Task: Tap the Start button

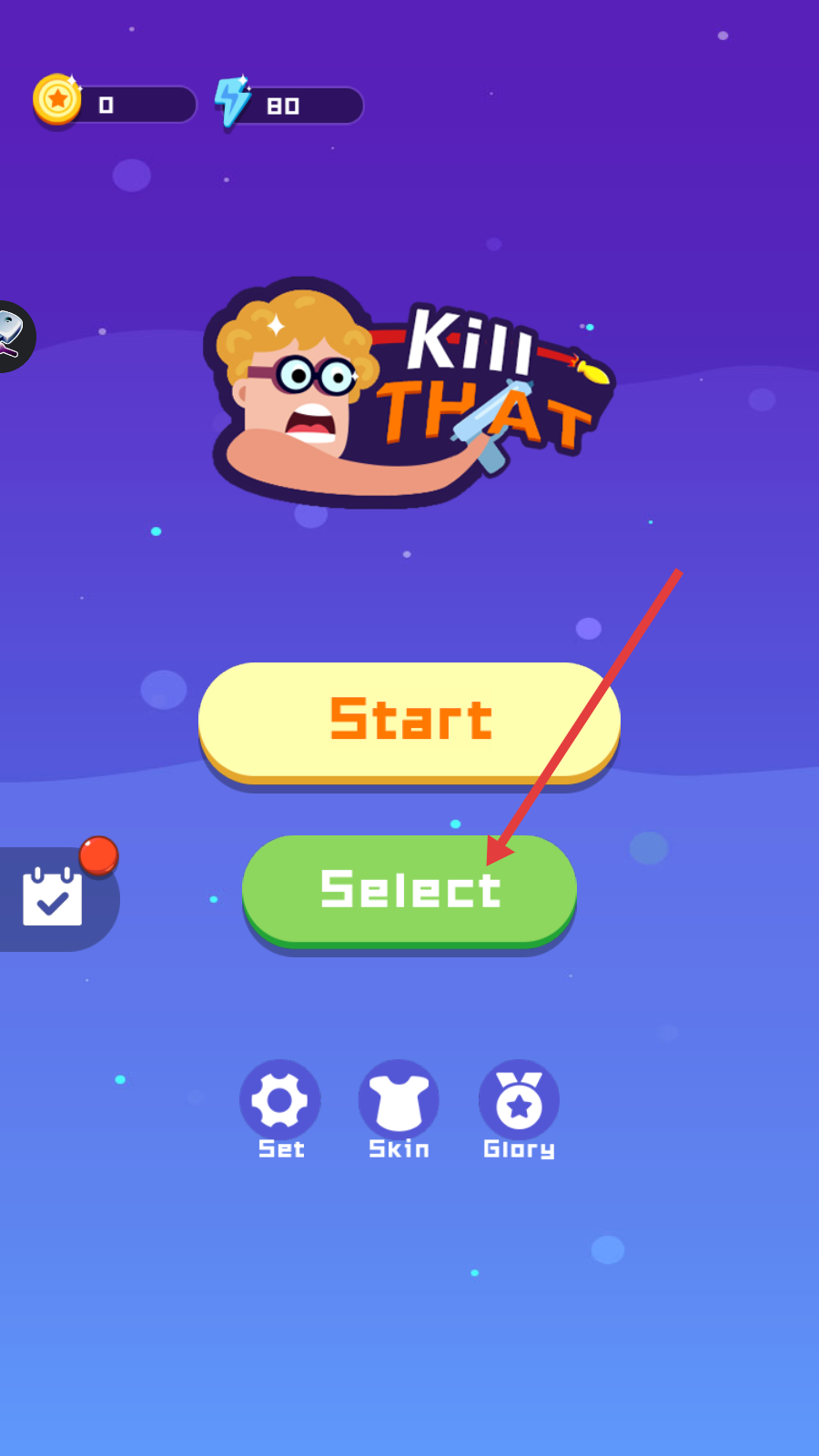Action: pyautogui.click(x=409, y=719)
